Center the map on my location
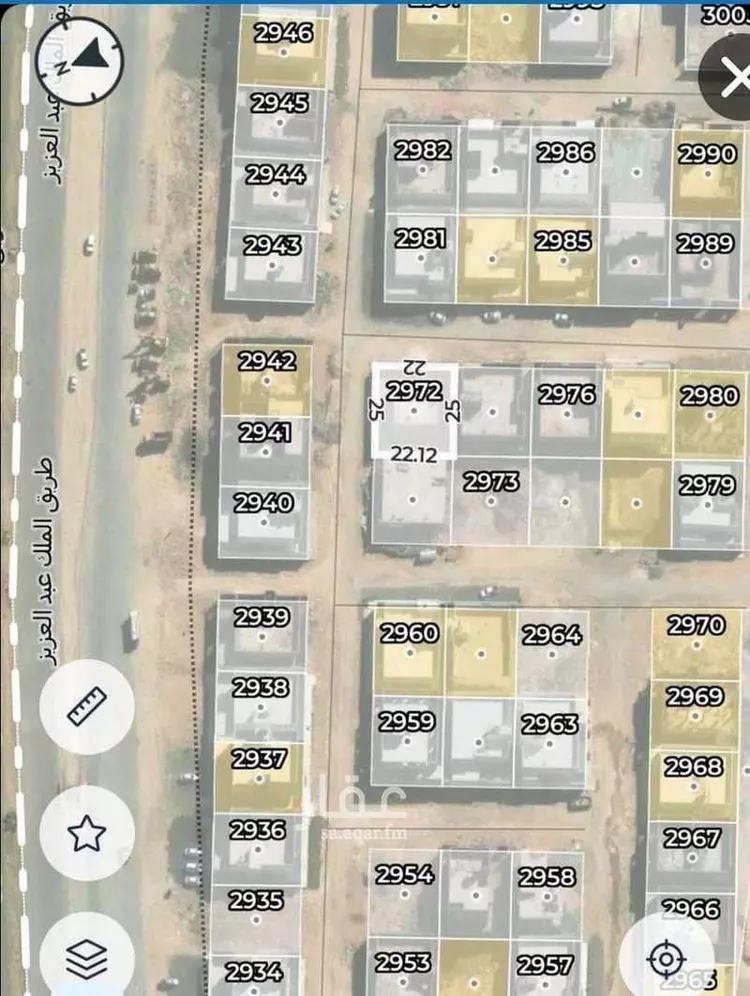The width and height of the screenshot is (750, 996). click(666, 960)
